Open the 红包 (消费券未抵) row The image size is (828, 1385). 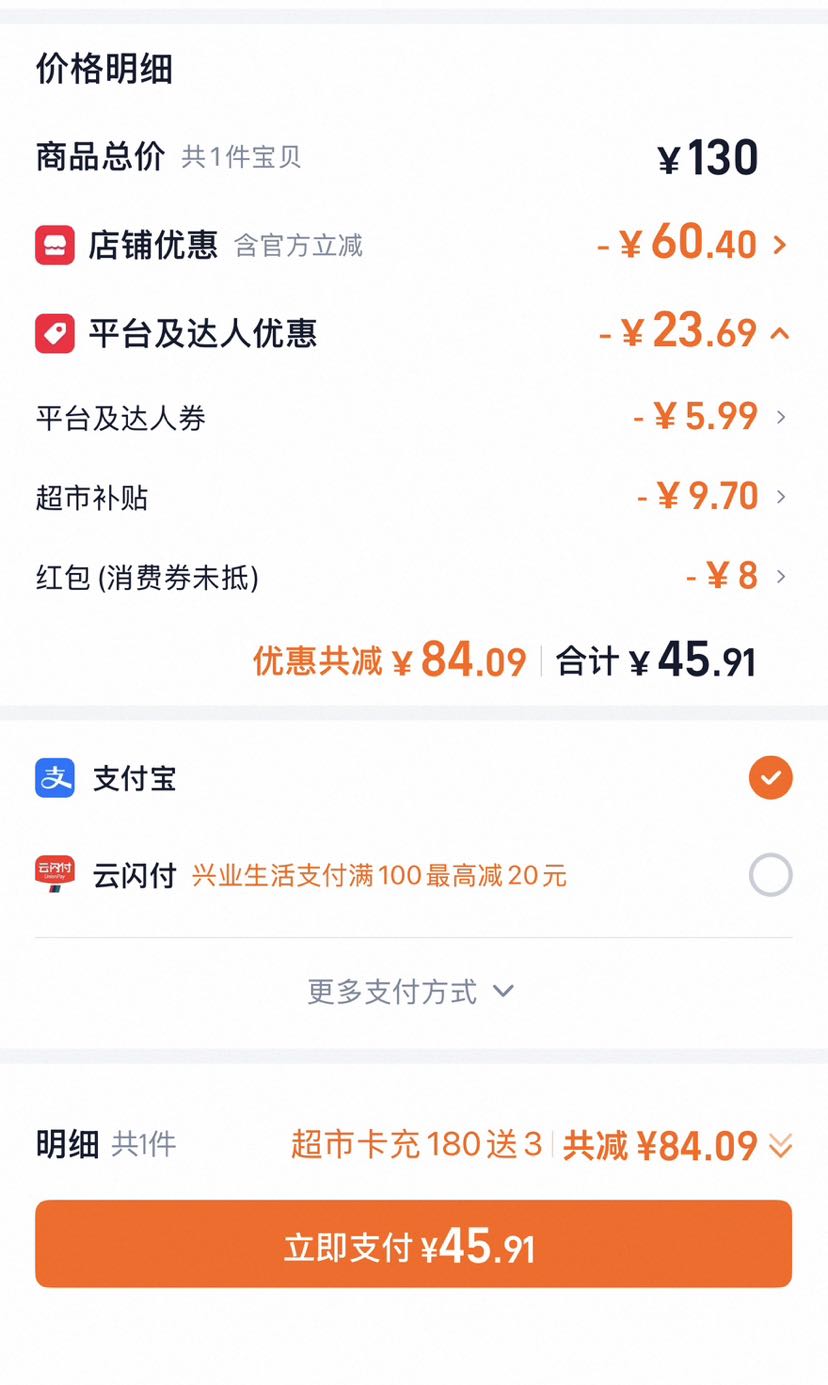click(x=413, y=577)
